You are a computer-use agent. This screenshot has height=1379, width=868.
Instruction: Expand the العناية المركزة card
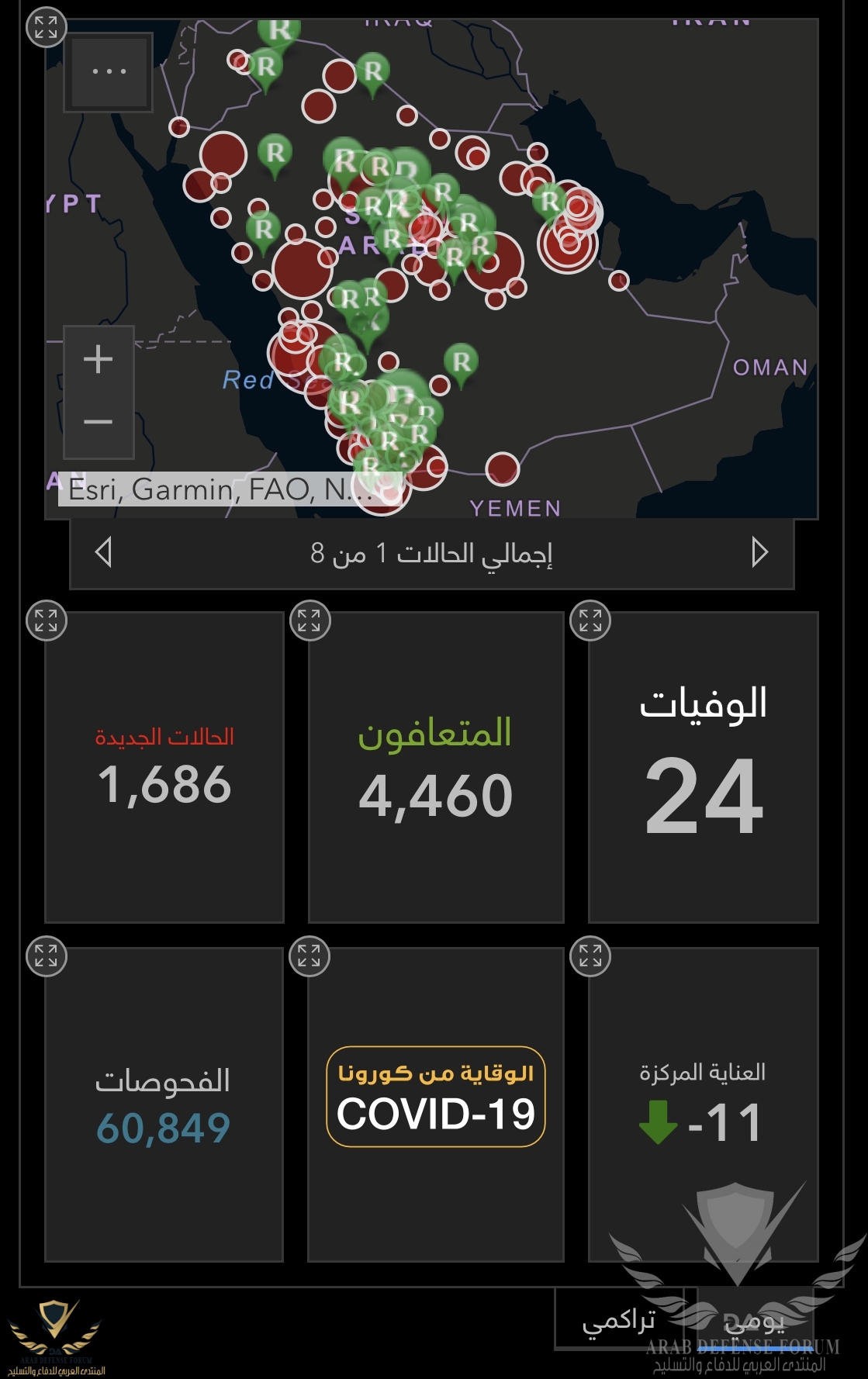pyautogui.click(x=590, y=956)
